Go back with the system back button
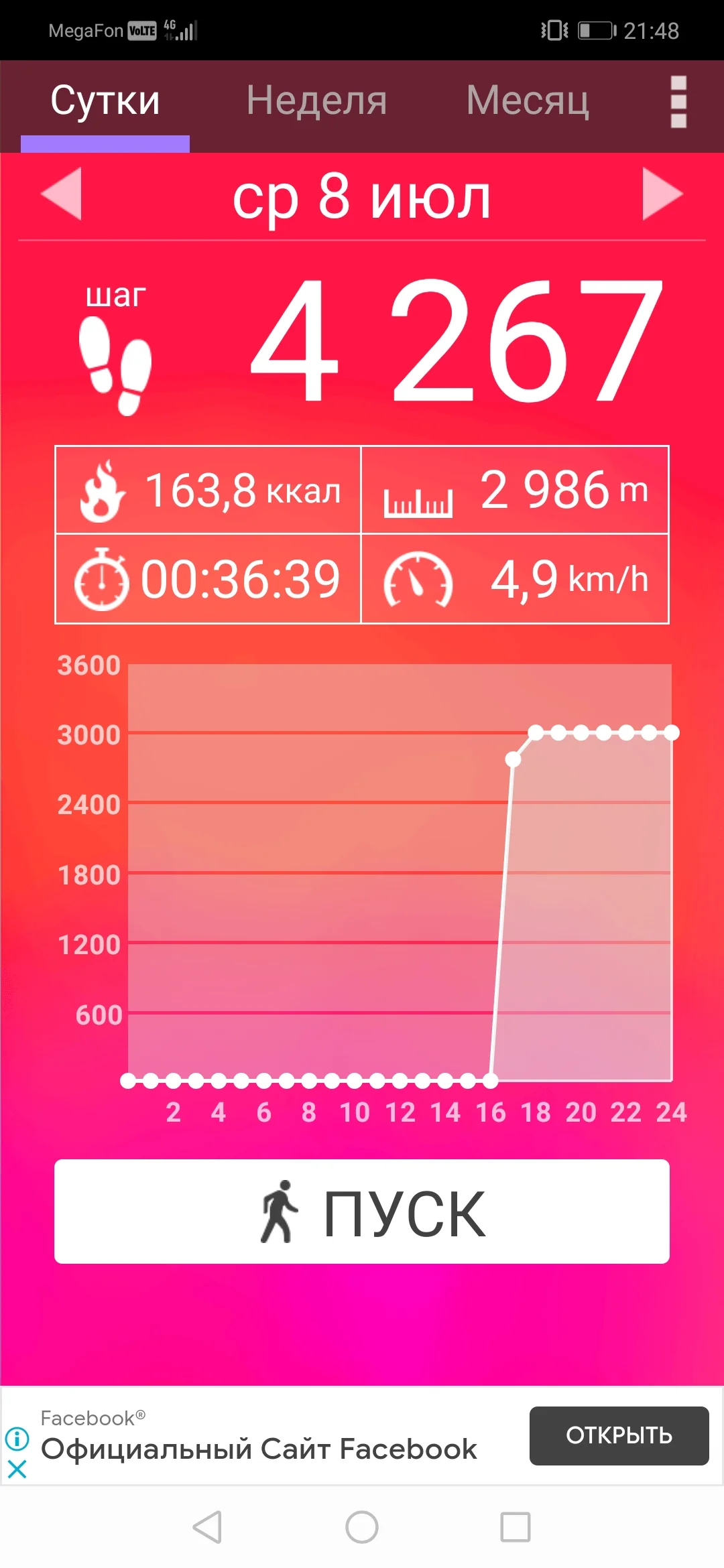724x1568 pixels. pyautogui.click(x=207, y=1527)
